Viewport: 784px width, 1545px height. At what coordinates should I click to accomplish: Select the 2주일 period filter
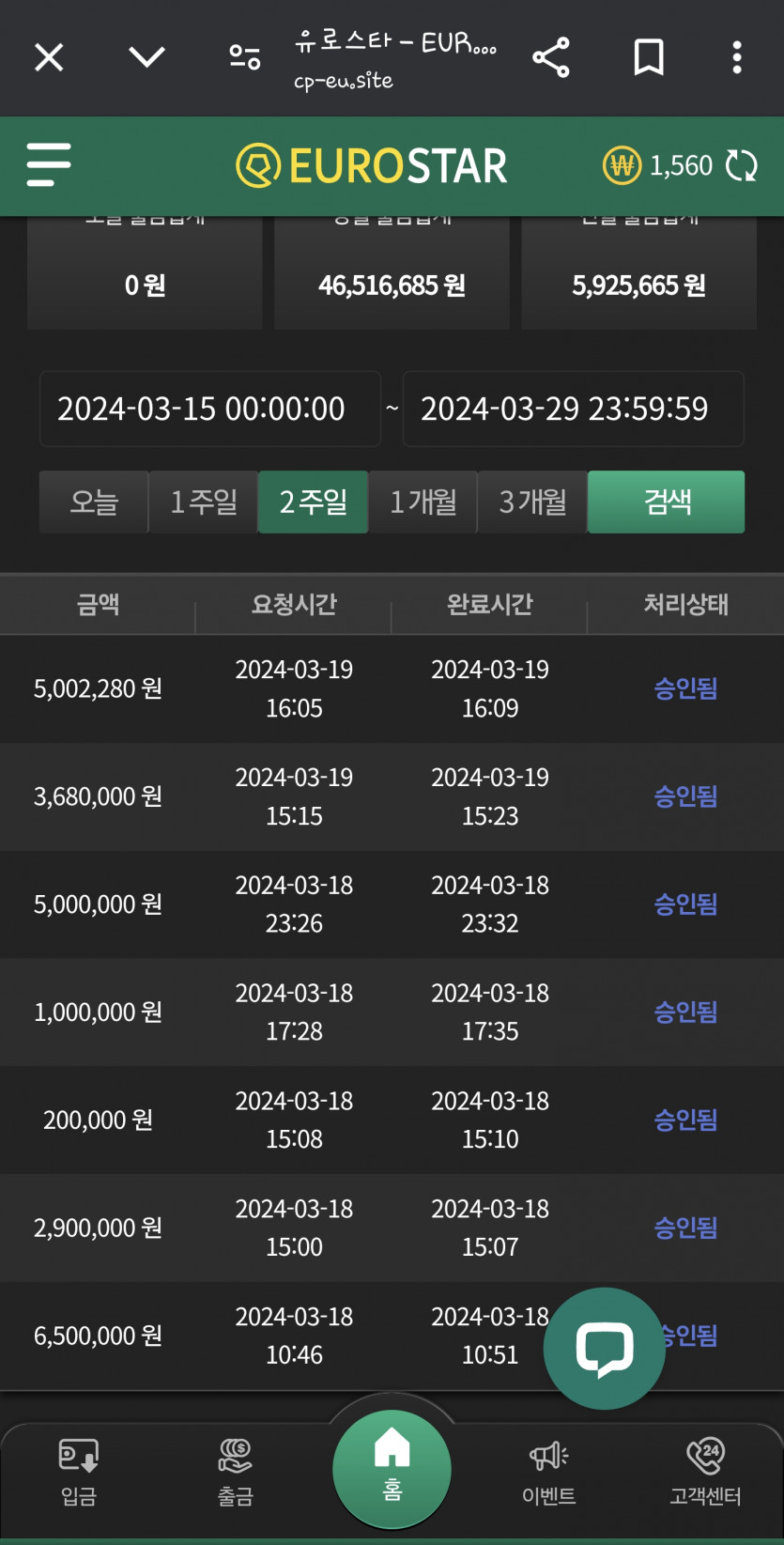pyautogui.click(x=314, y=502)
